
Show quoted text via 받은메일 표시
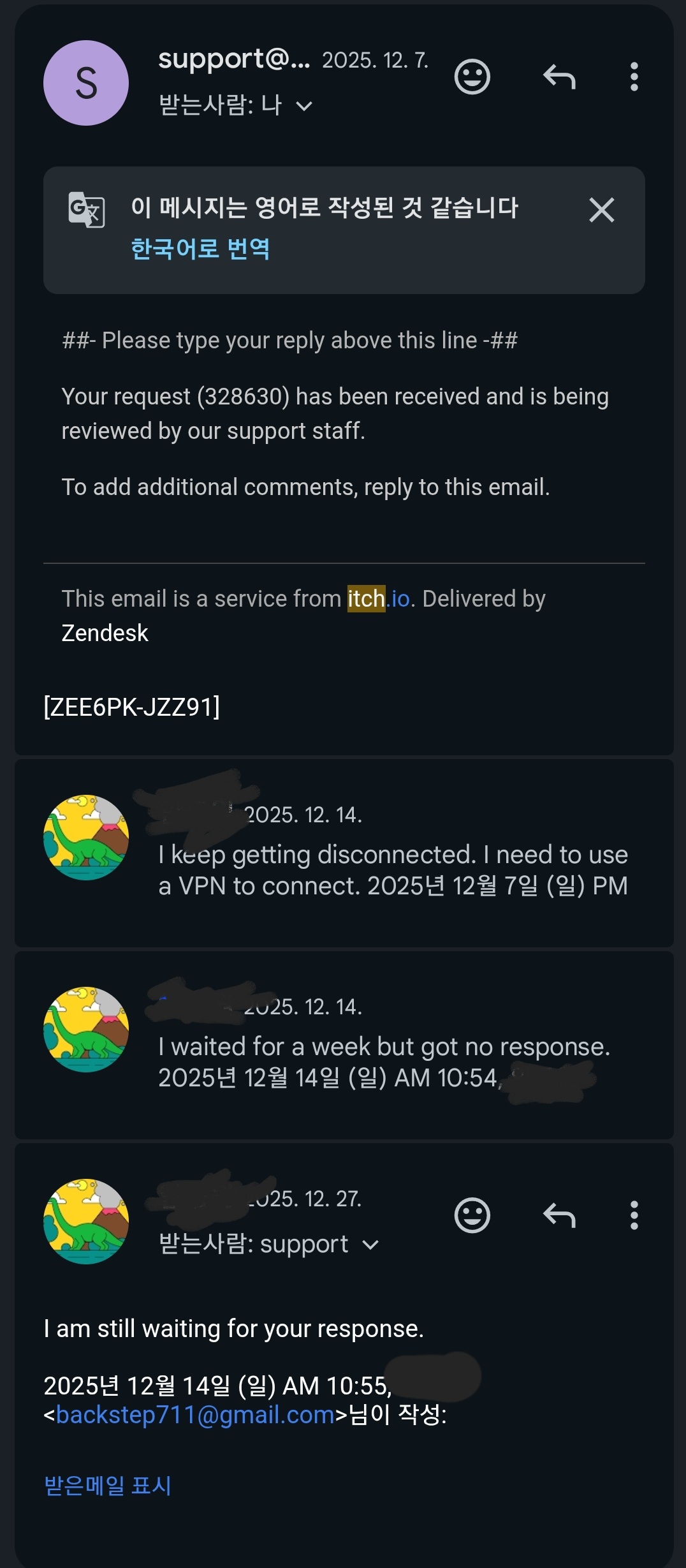pos(108,1486)
